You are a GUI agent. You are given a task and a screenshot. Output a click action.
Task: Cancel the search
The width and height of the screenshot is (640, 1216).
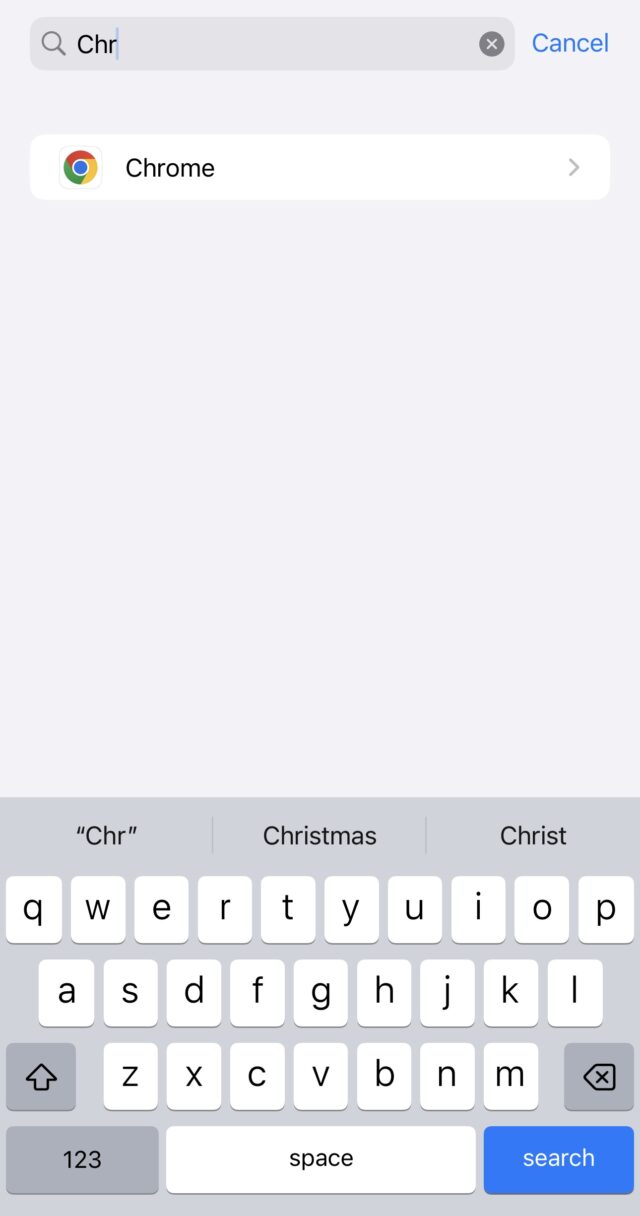570,43
